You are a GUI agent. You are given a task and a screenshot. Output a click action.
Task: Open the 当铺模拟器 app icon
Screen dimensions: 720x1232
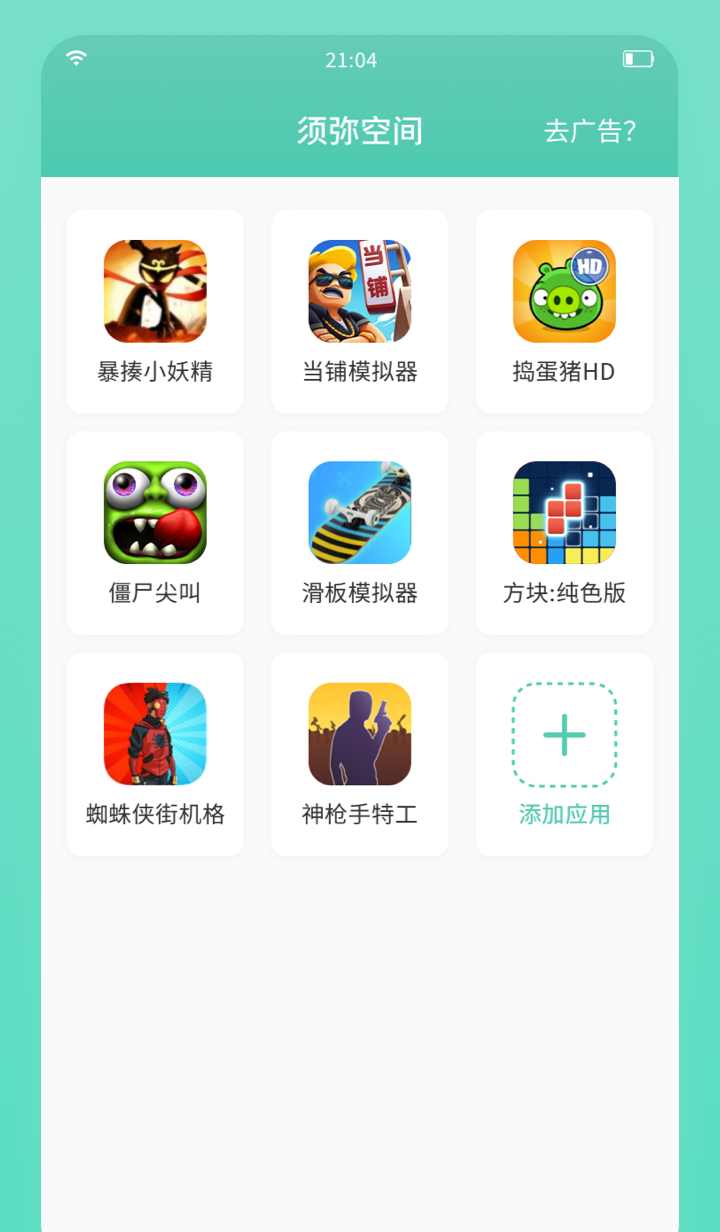(359, 291)
